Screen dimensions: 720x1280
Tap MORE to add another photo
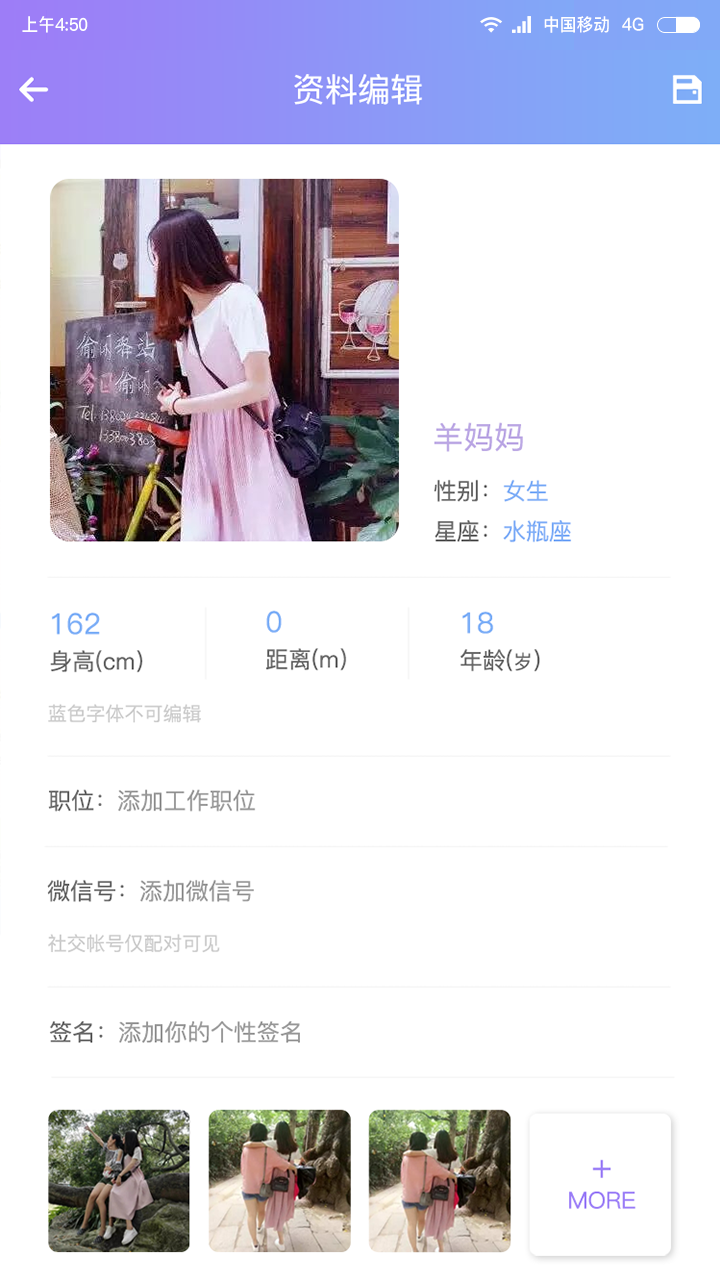600,1199
